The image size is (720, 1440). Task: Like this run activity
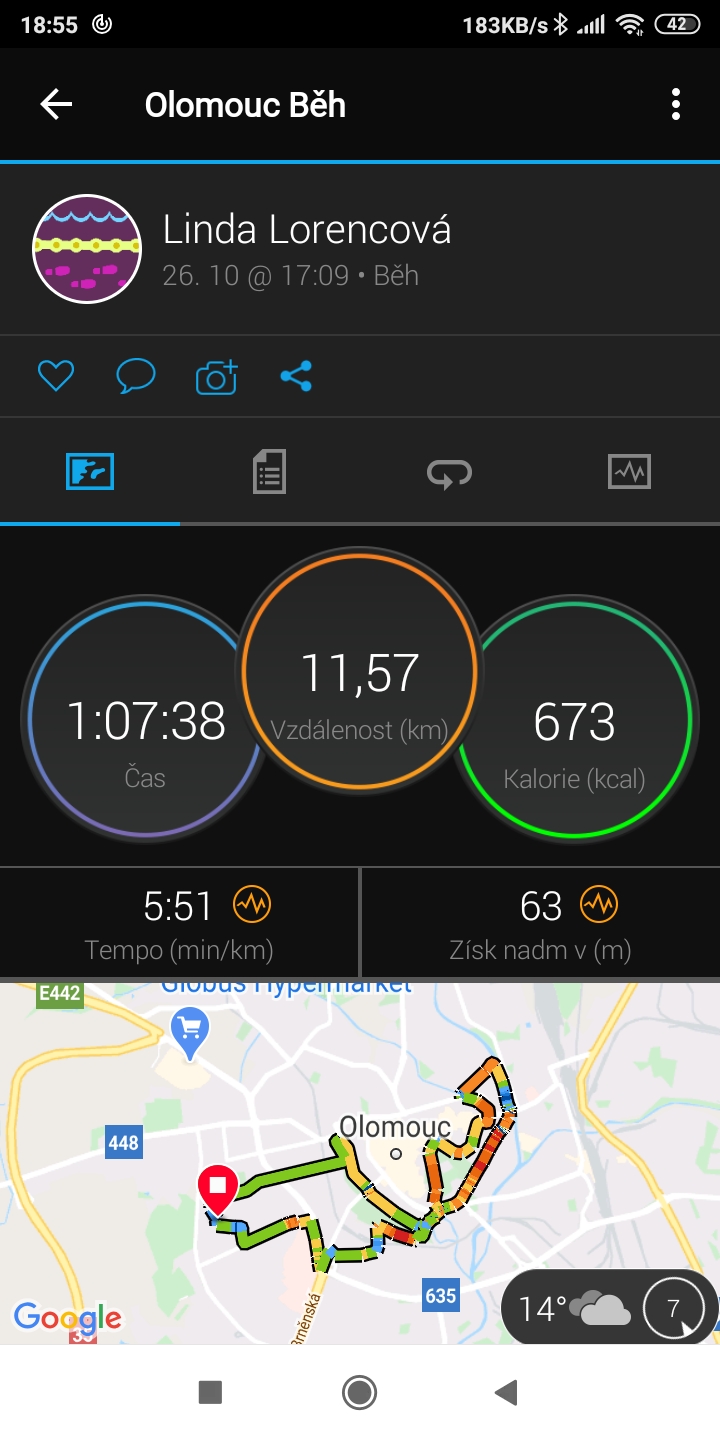(56, 376)
